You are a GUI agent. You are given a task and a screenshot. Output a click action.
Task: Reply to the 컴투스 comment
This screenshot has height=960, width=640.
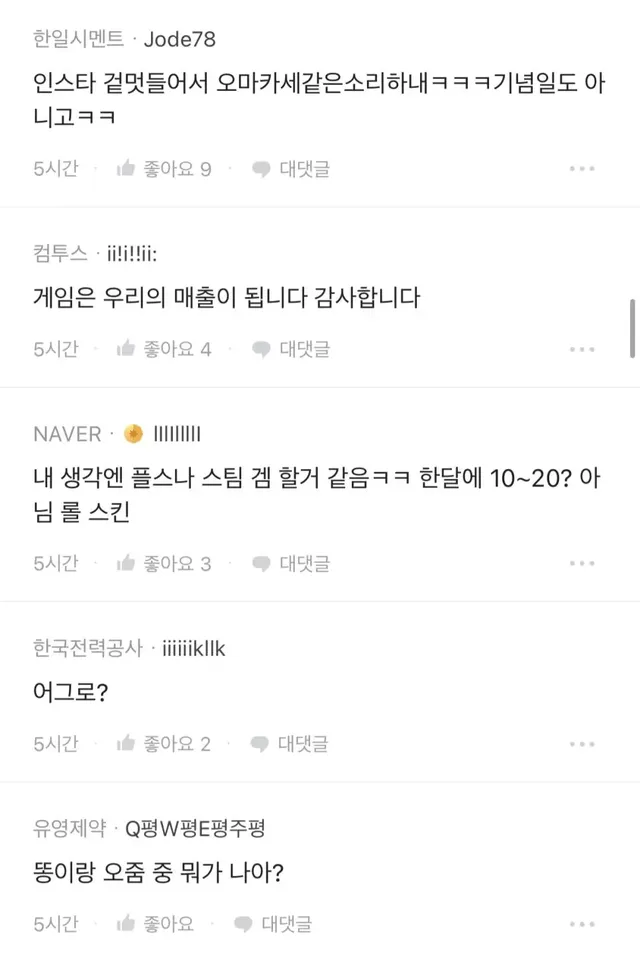[290, 349]
